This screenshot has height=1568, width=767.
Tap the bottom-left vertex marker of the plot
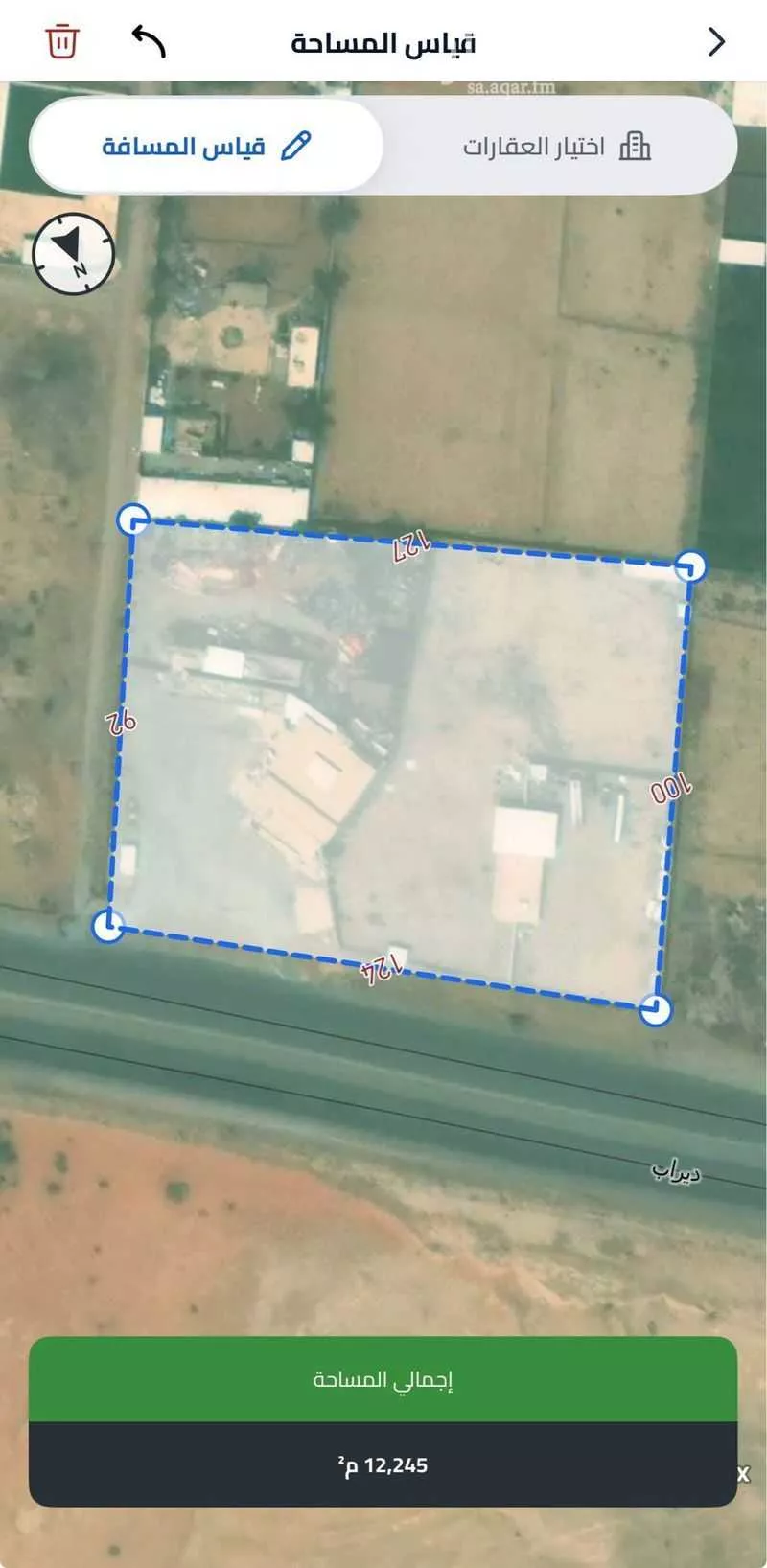[108, 927]
